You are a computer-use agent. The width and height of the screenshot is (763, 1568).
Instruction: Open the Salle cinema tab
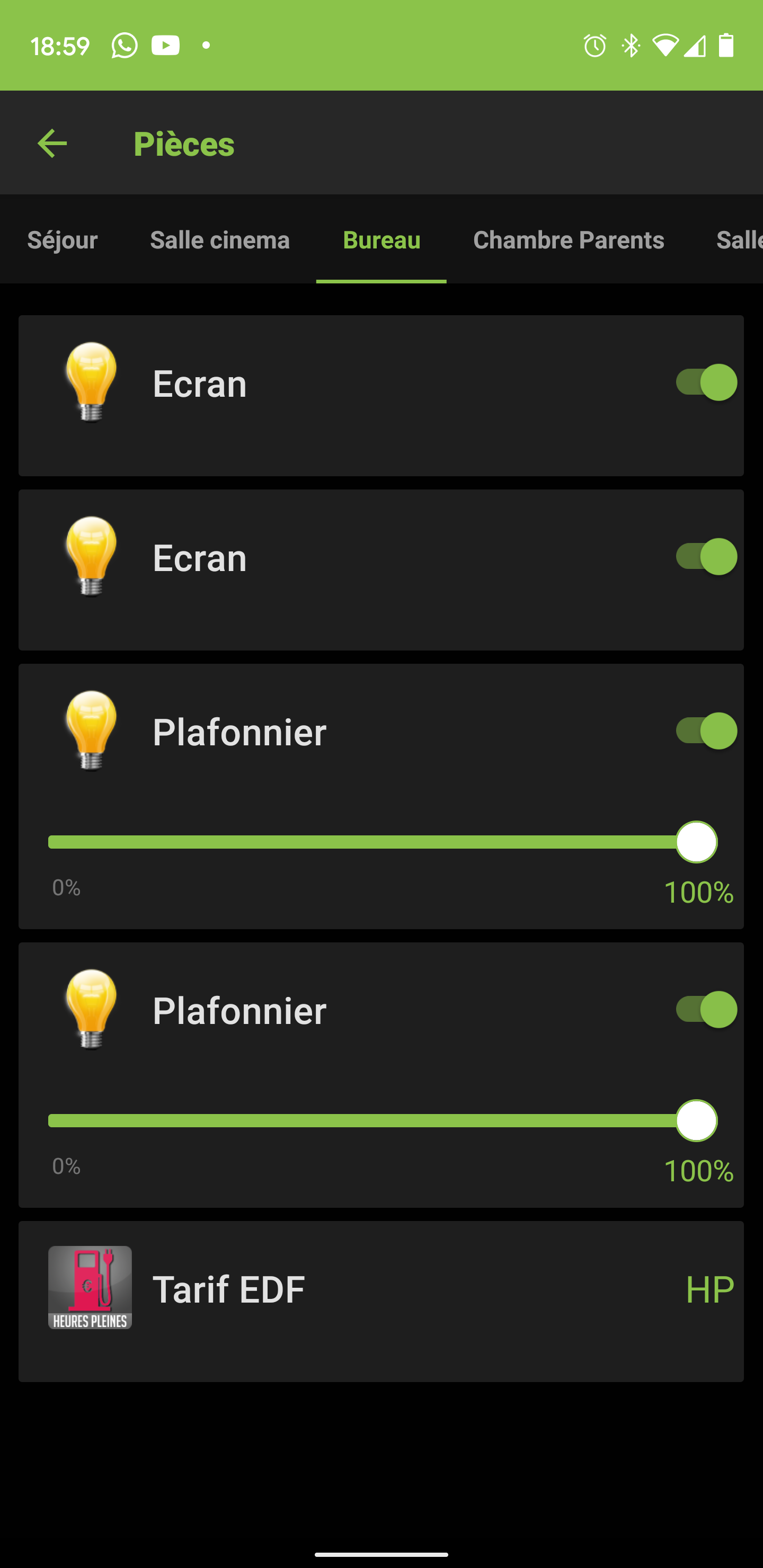pyautogui.click(x=220, y=240)
